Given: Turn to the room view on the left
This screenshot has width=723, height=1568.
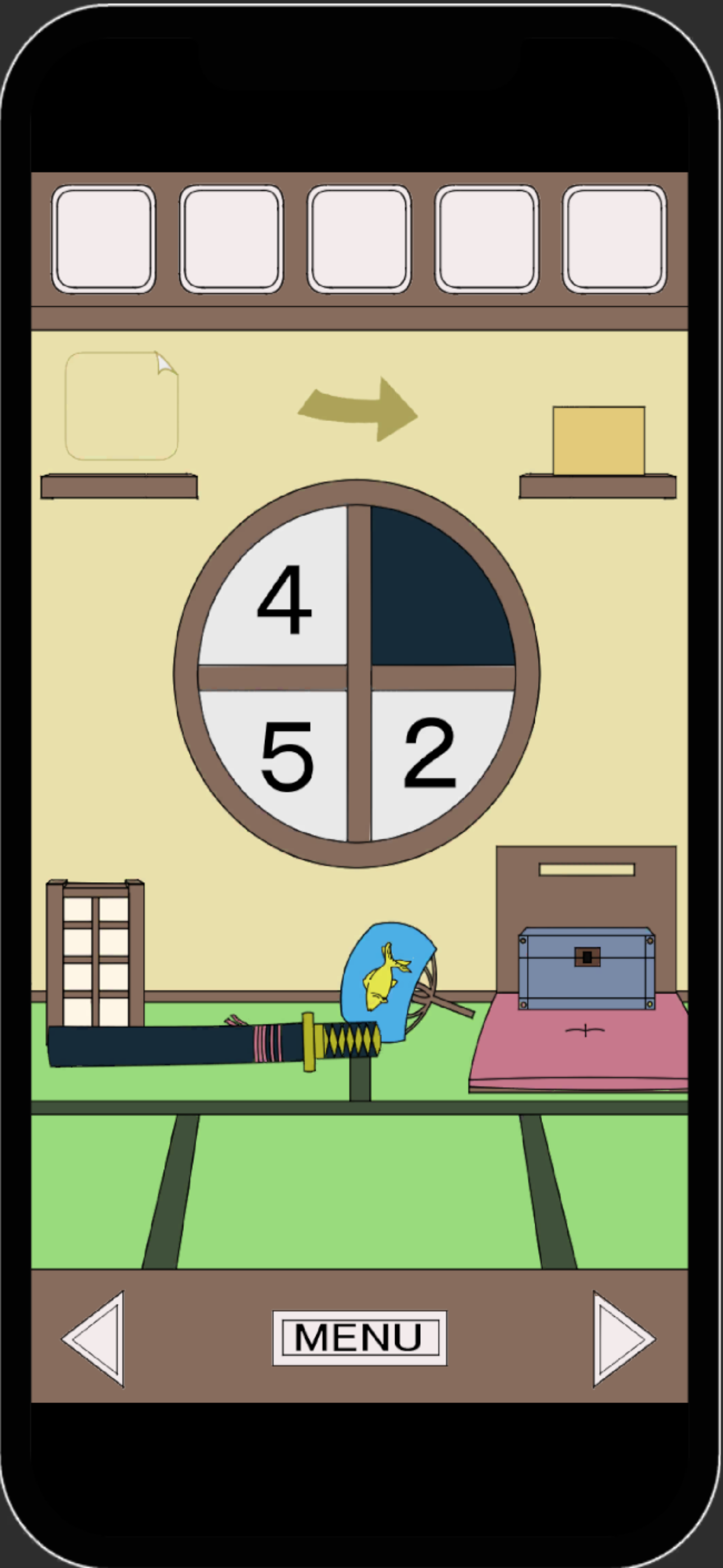Looking at the screenshot, I should coord(95,1338).
